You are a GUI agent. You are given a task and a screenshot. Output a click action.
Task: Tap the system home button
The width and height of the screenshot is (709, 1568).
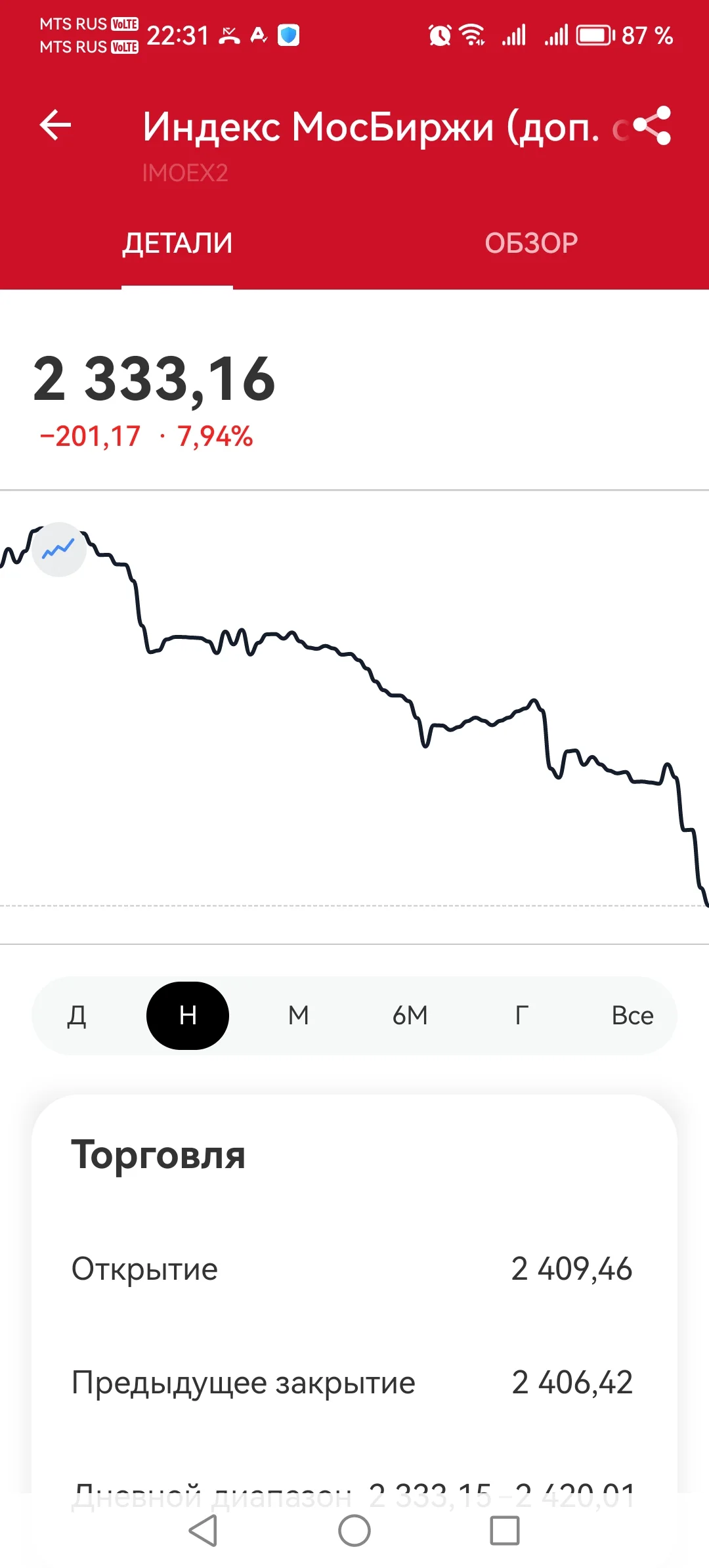pos(354,1531)
